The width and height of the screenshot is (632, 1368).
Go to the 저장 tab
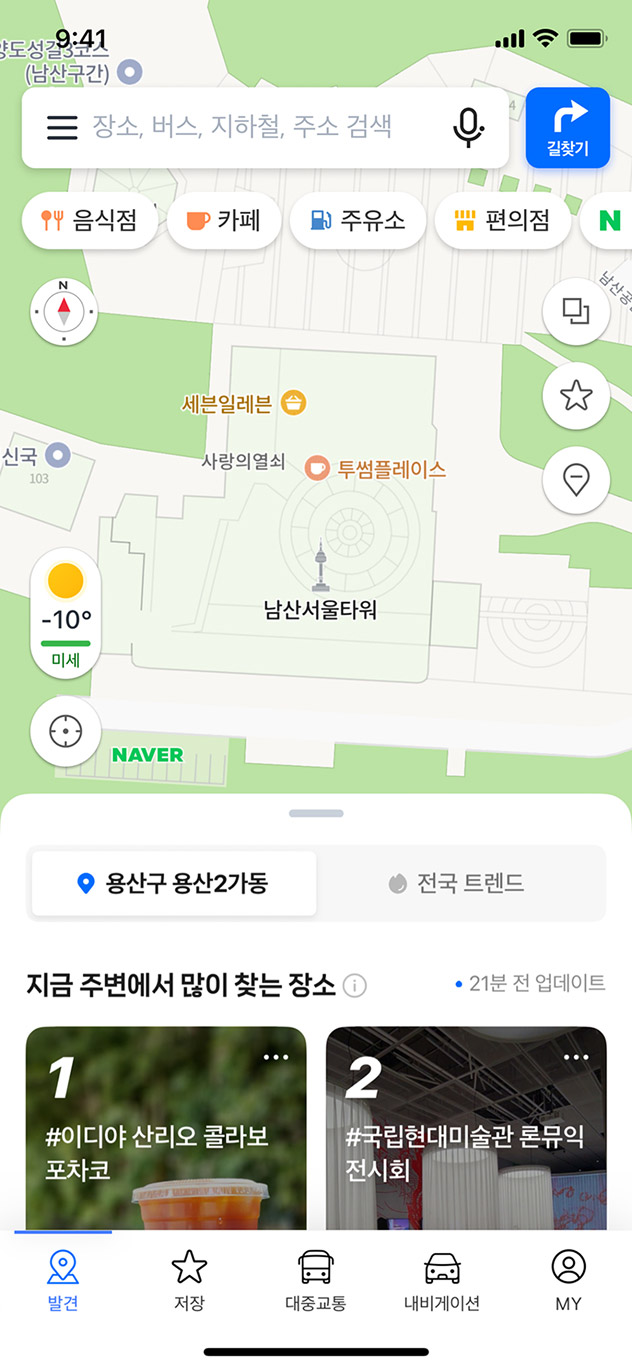(x=189, y=1281)
